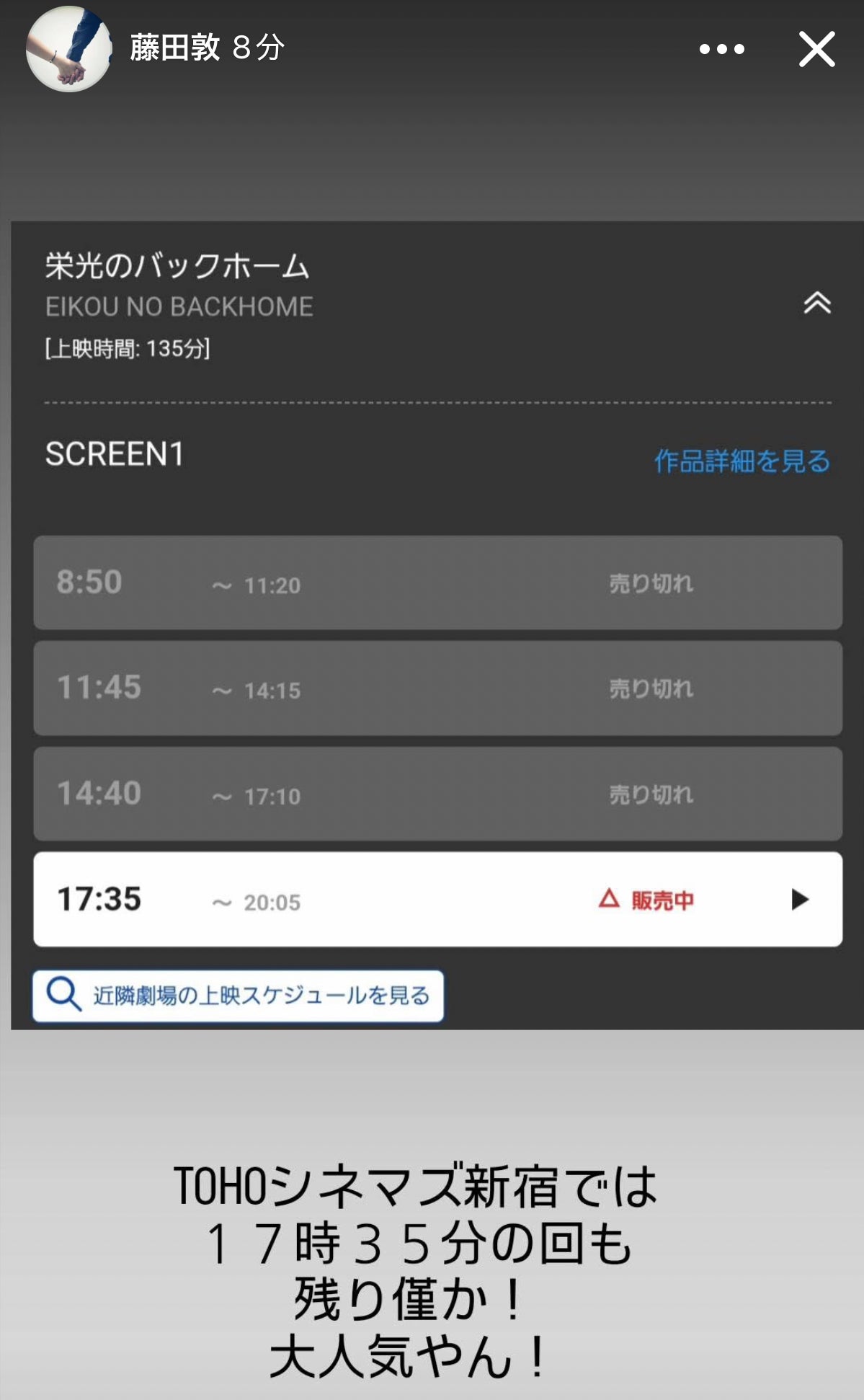
Task: Open the story's three-dot options menu
Action: coord(721,50)
